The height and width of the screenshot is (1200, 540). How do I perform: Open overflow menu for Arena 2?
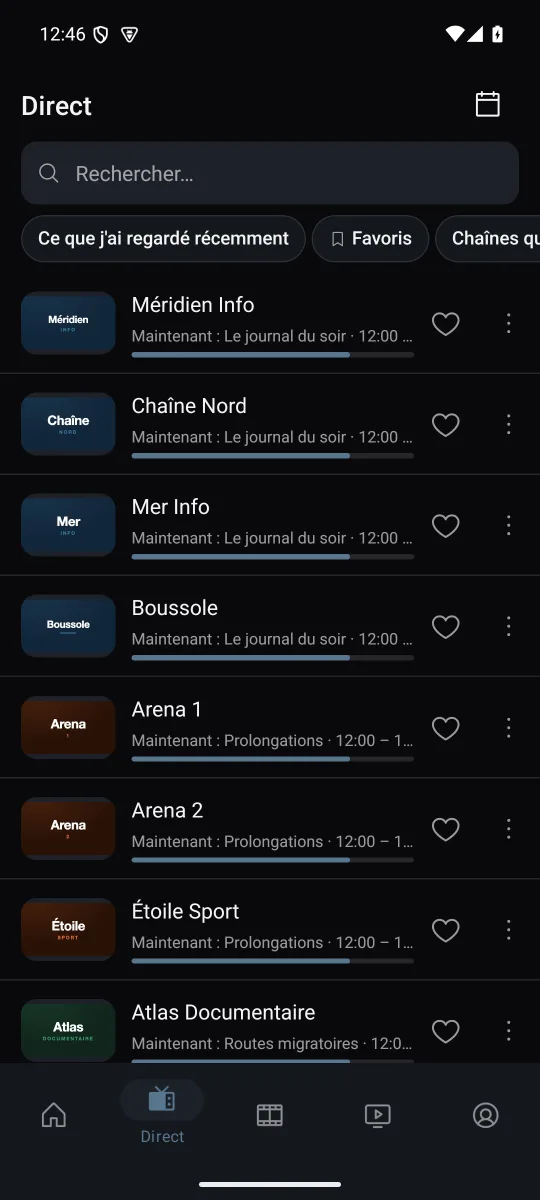click(x=508, y=828)
